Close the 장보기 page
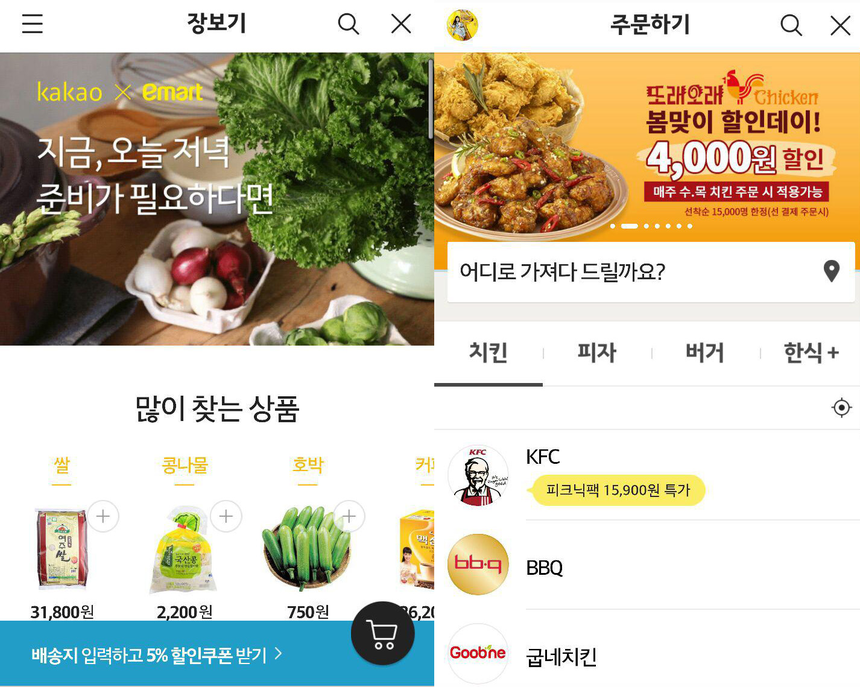This screenshot has height=687, width=860. (401, 24)
